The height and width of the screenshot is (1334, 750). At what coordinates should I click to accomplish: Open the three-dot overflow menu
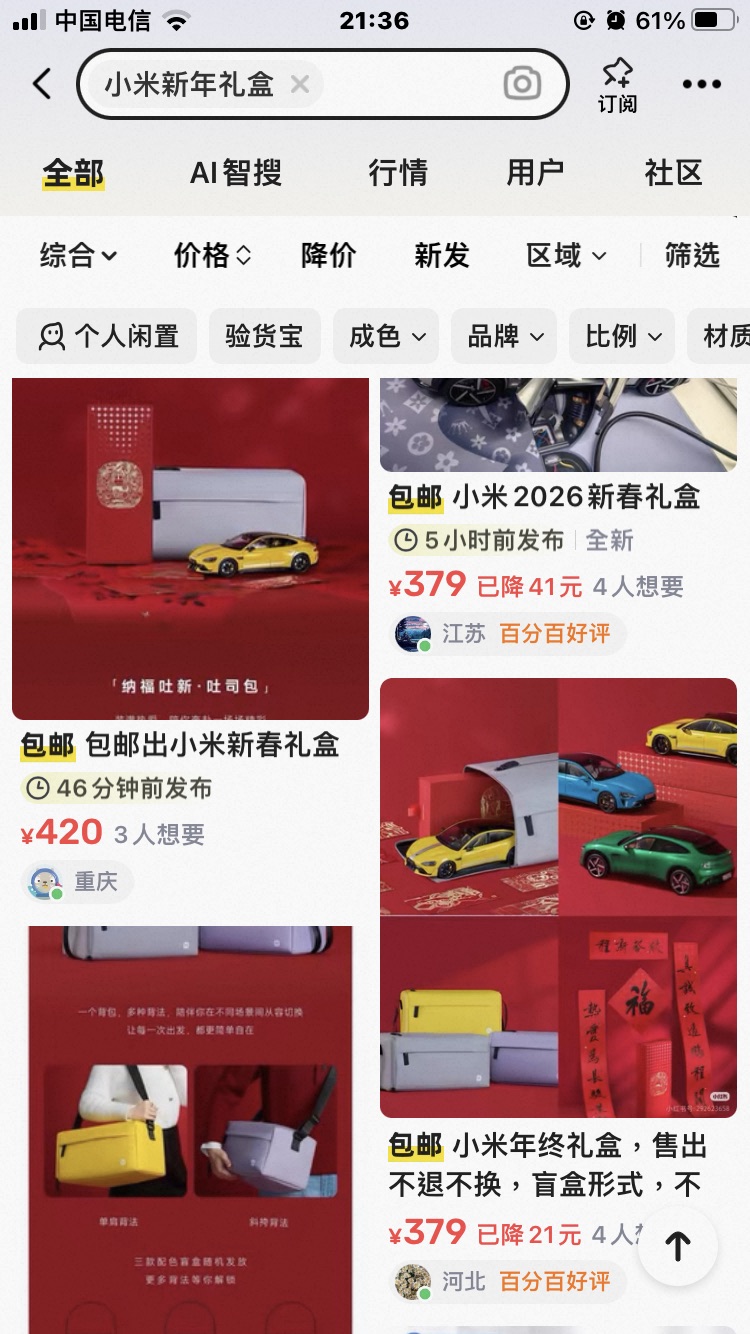click(702, 85)
